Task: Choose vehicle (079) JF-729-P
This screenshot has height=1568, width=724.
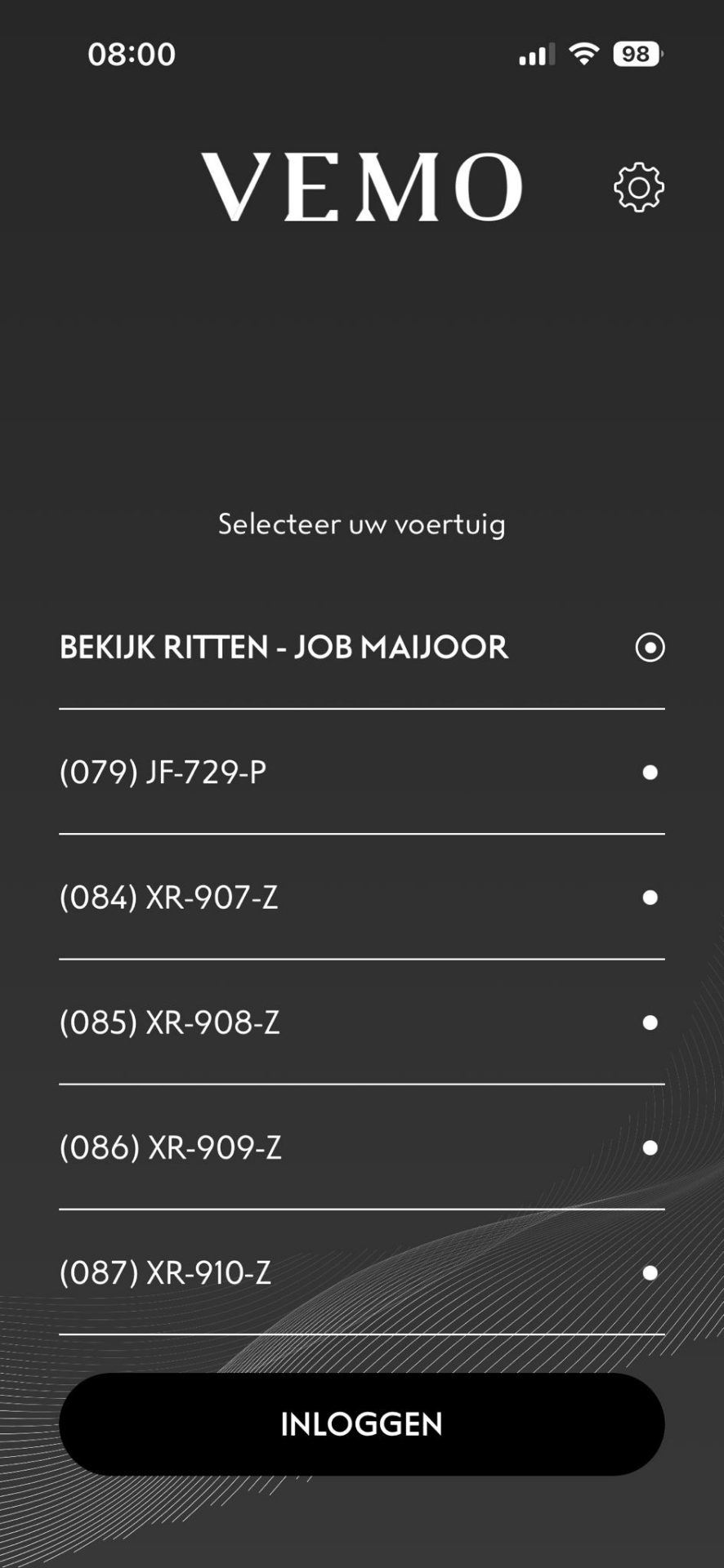Action: (x=361, y=773)
